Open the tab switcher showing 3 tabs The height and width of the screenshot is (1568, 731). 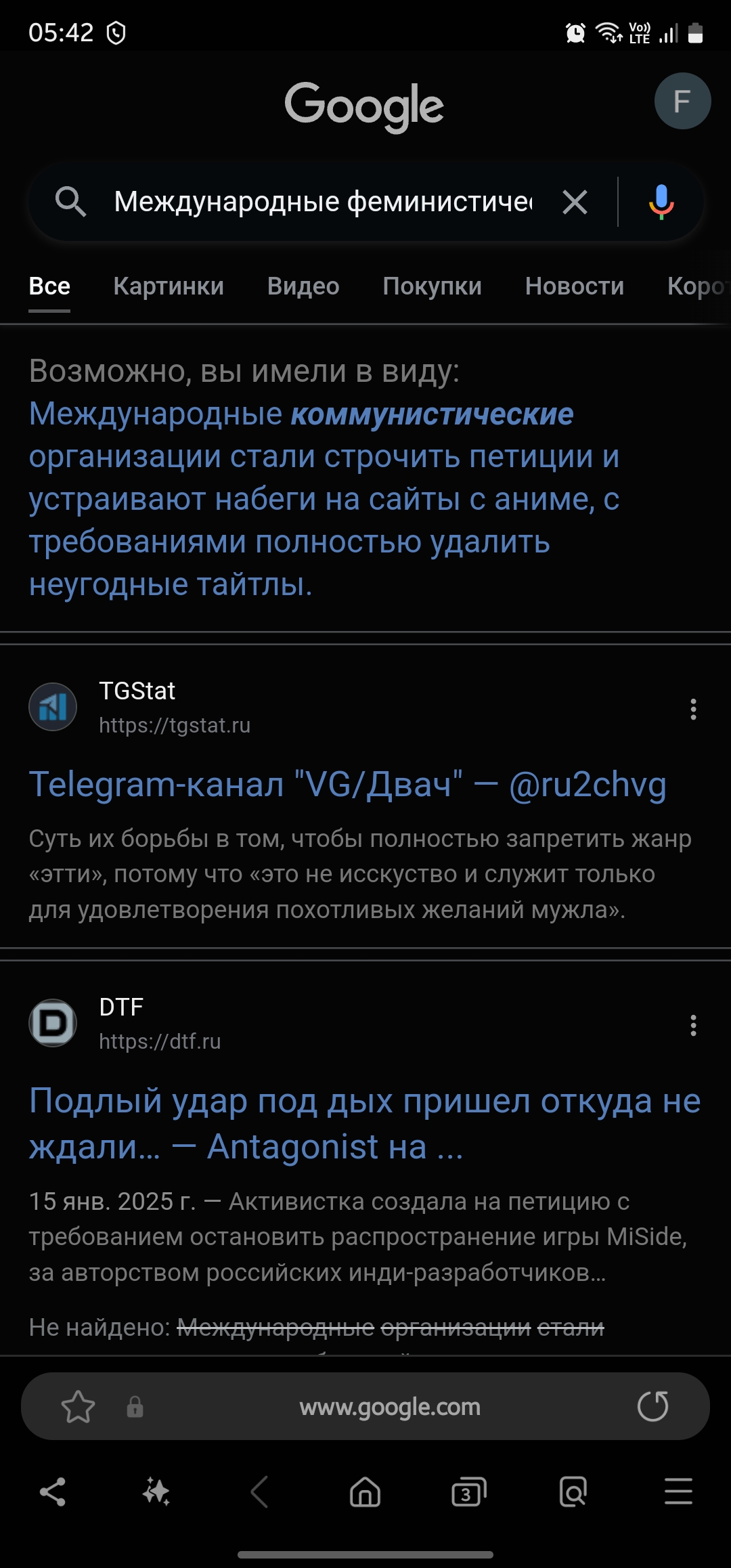pos(468,1491)
